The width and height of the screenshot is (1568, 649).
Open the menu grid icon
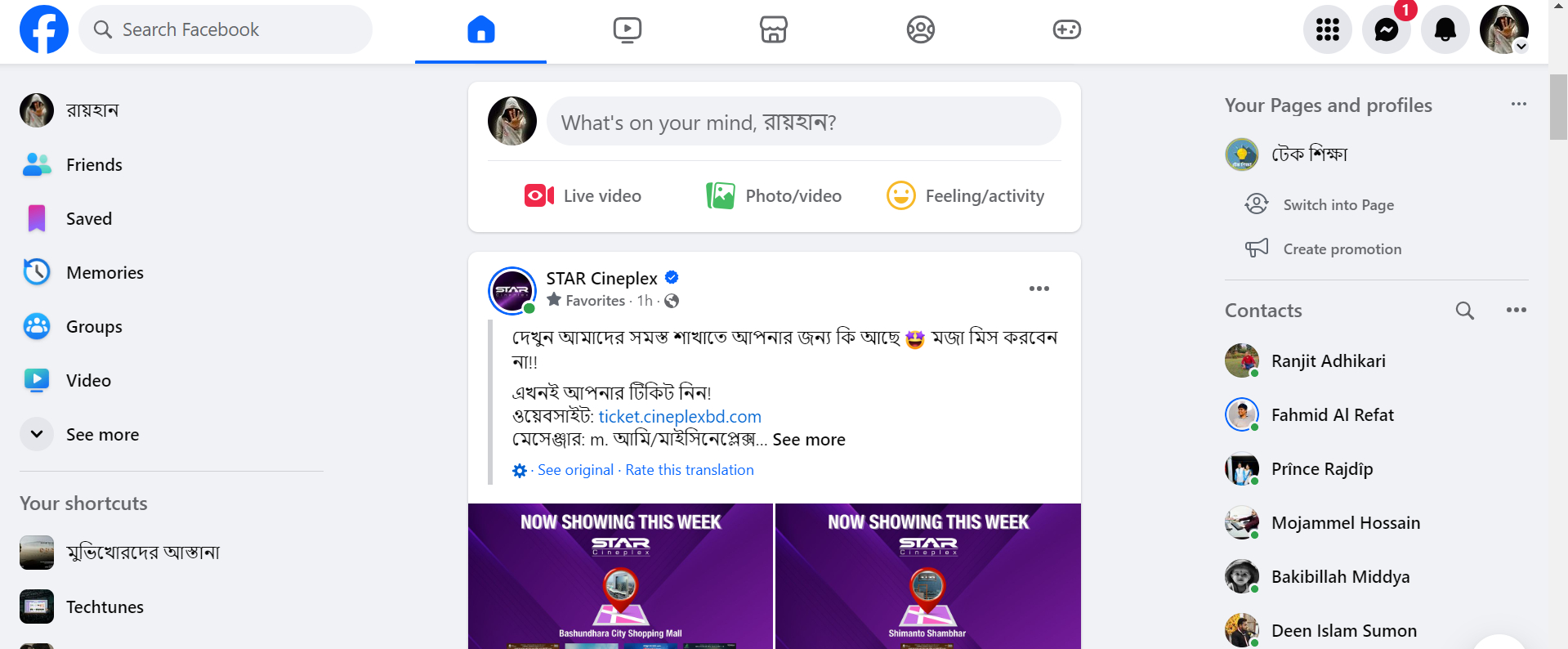[x=1327, y=30]
